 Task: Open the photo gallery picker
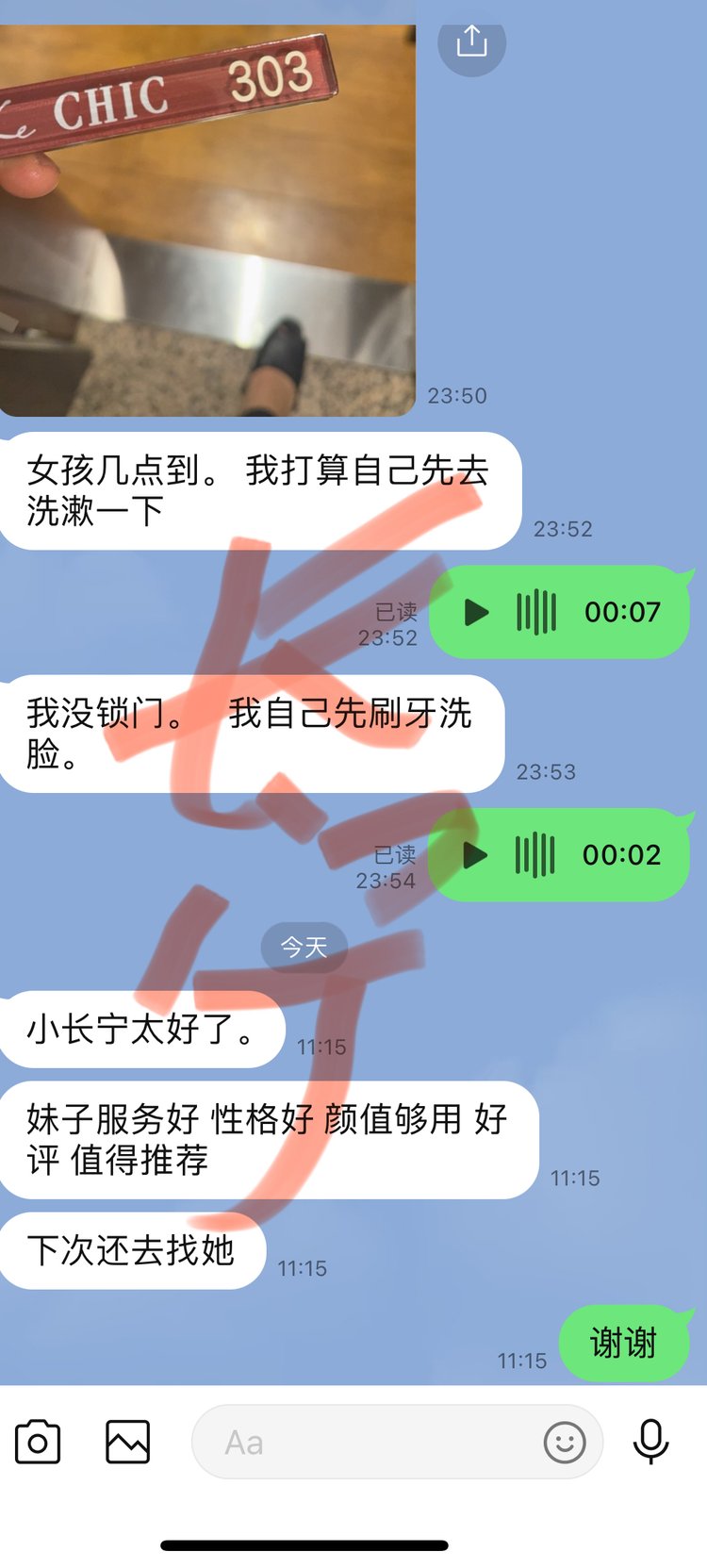point(128,1443)
